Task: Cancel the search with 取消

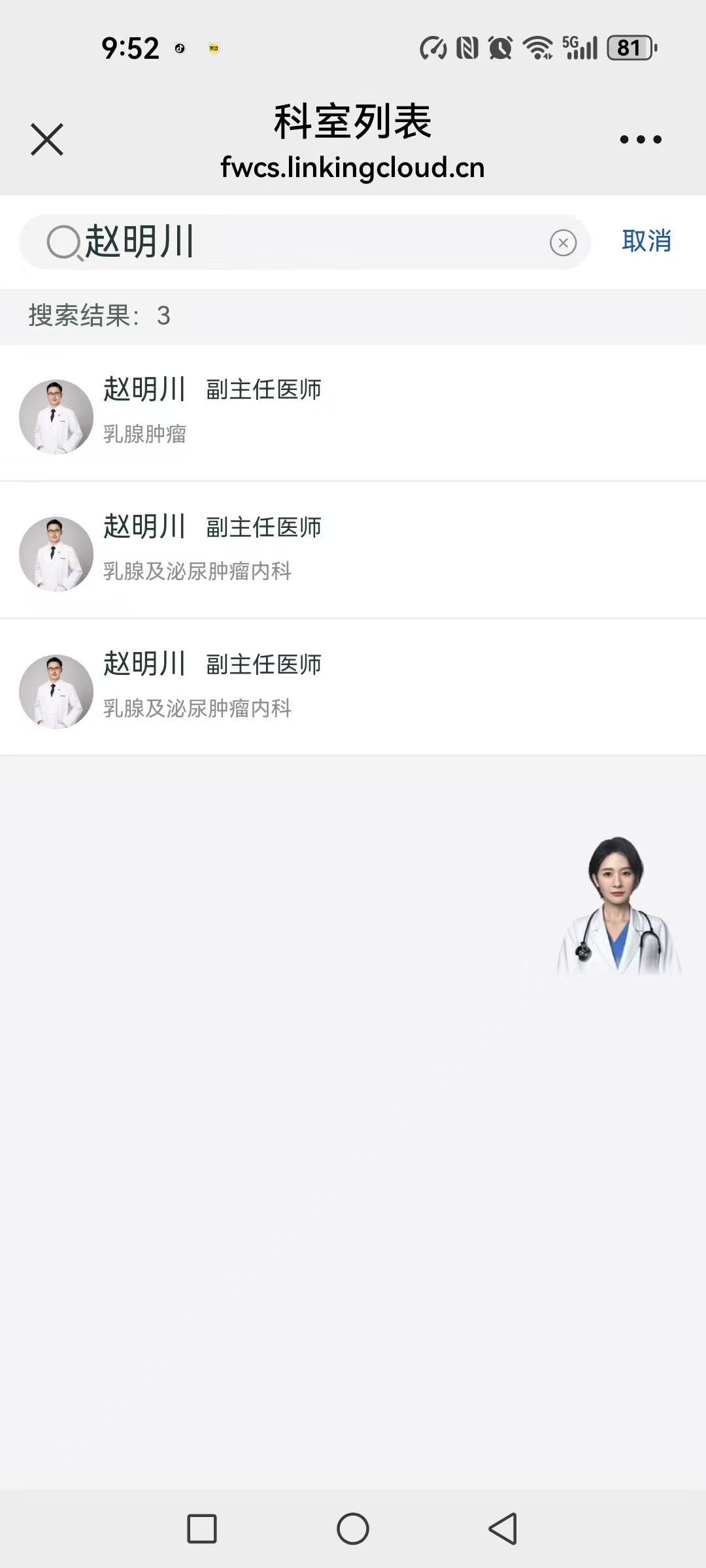Action: pyautogui.click(x=647, y=241)
